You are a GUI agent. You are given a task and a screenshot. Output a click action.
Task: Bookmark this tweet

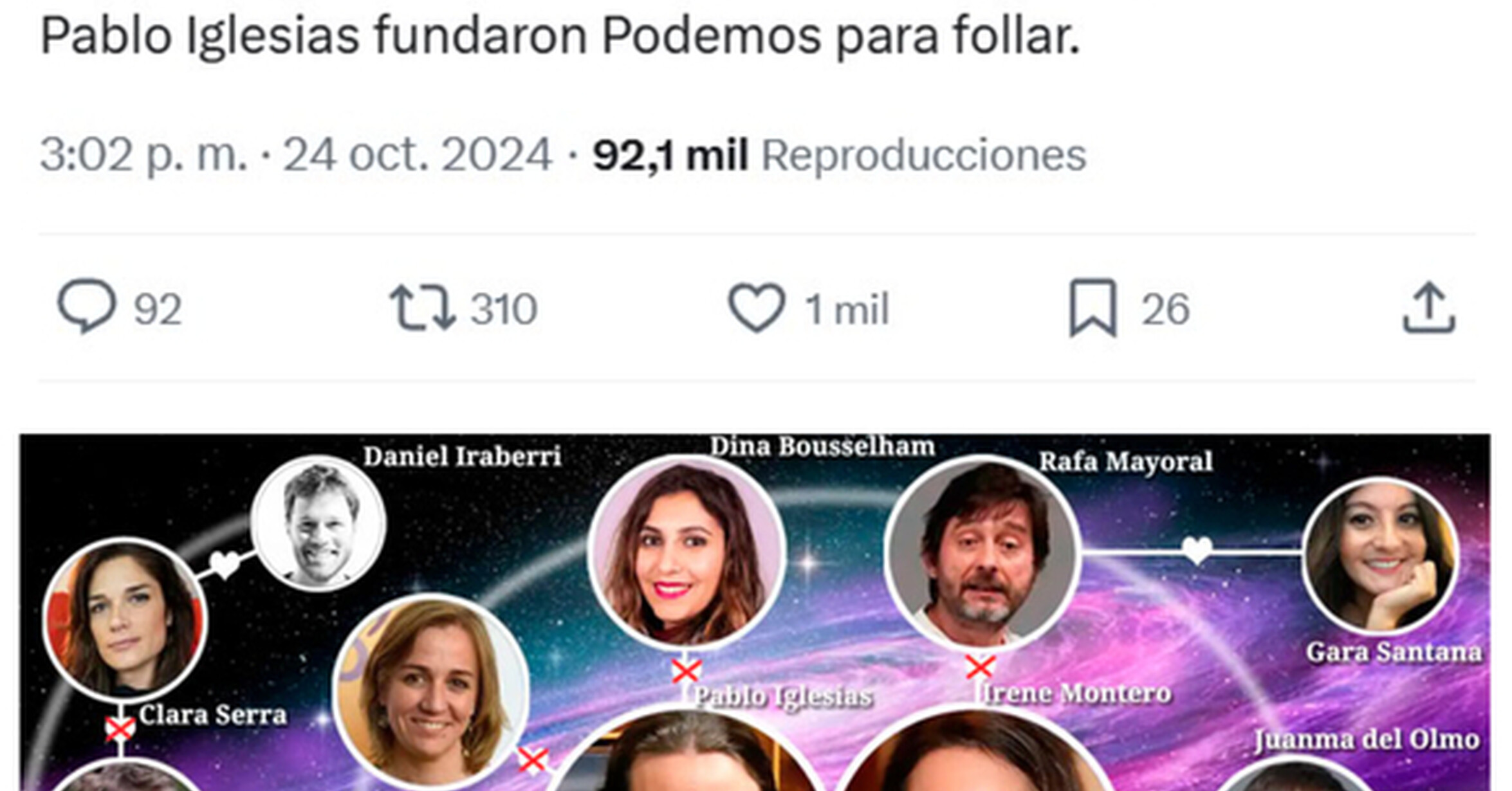[1093, 307]
